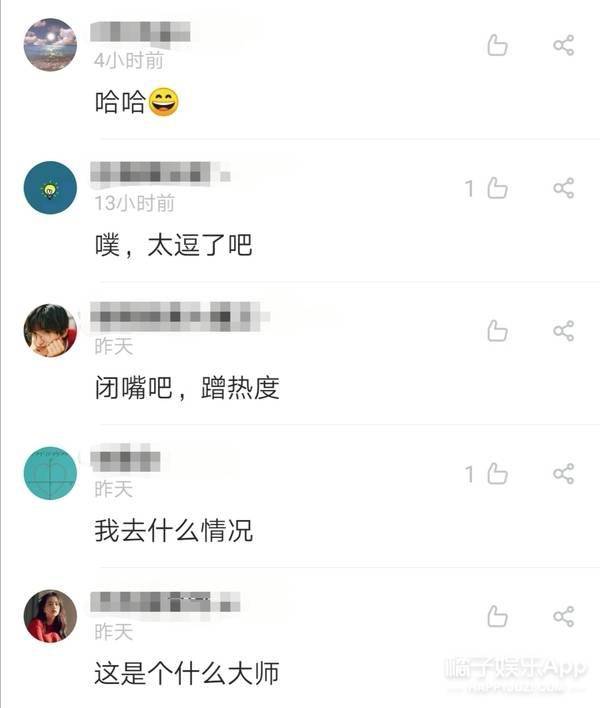This screenshot has height=708, width=600.
Task: Like the comment "这是个什么大师"
Action: (x=497, y=616)
